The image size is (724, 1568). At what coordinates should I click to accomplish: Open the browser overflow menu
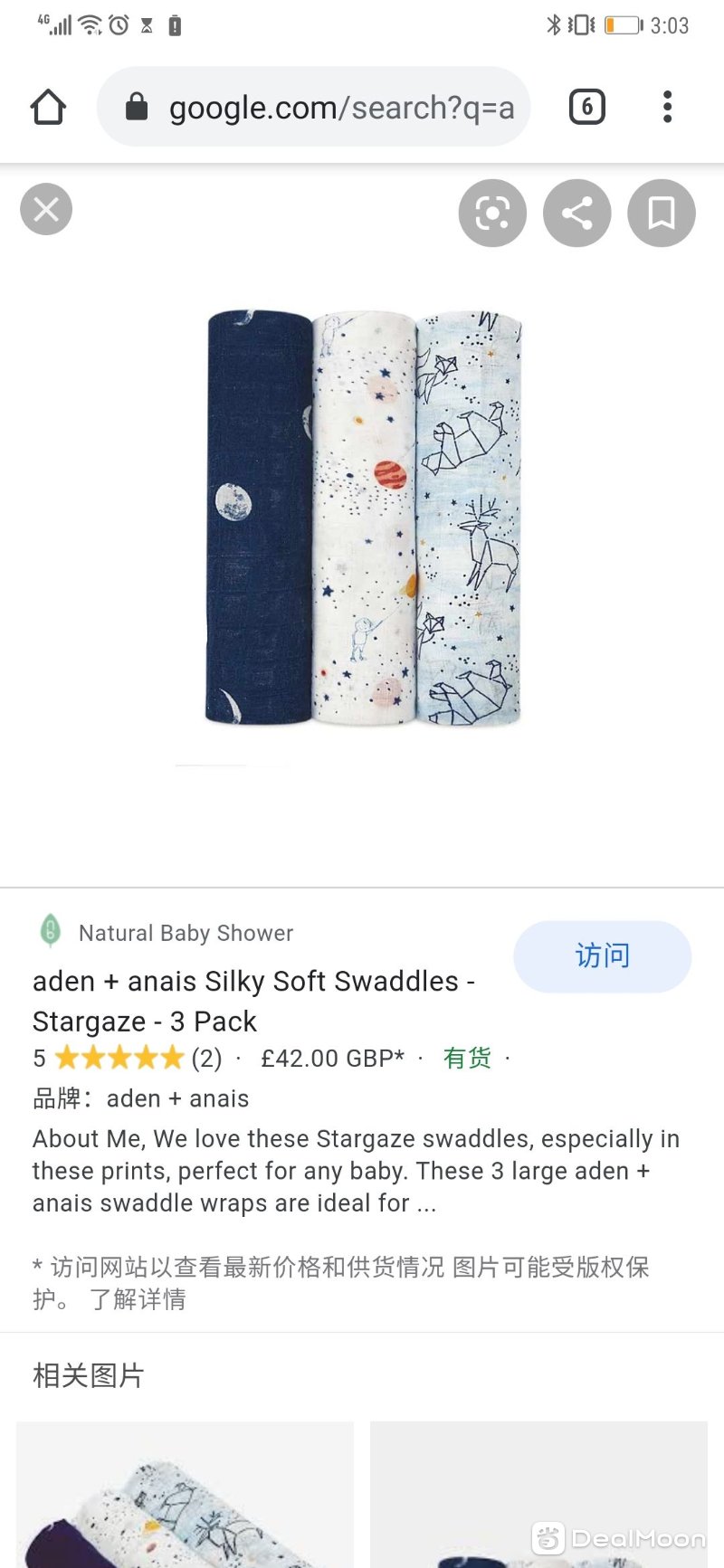(667, 107)
